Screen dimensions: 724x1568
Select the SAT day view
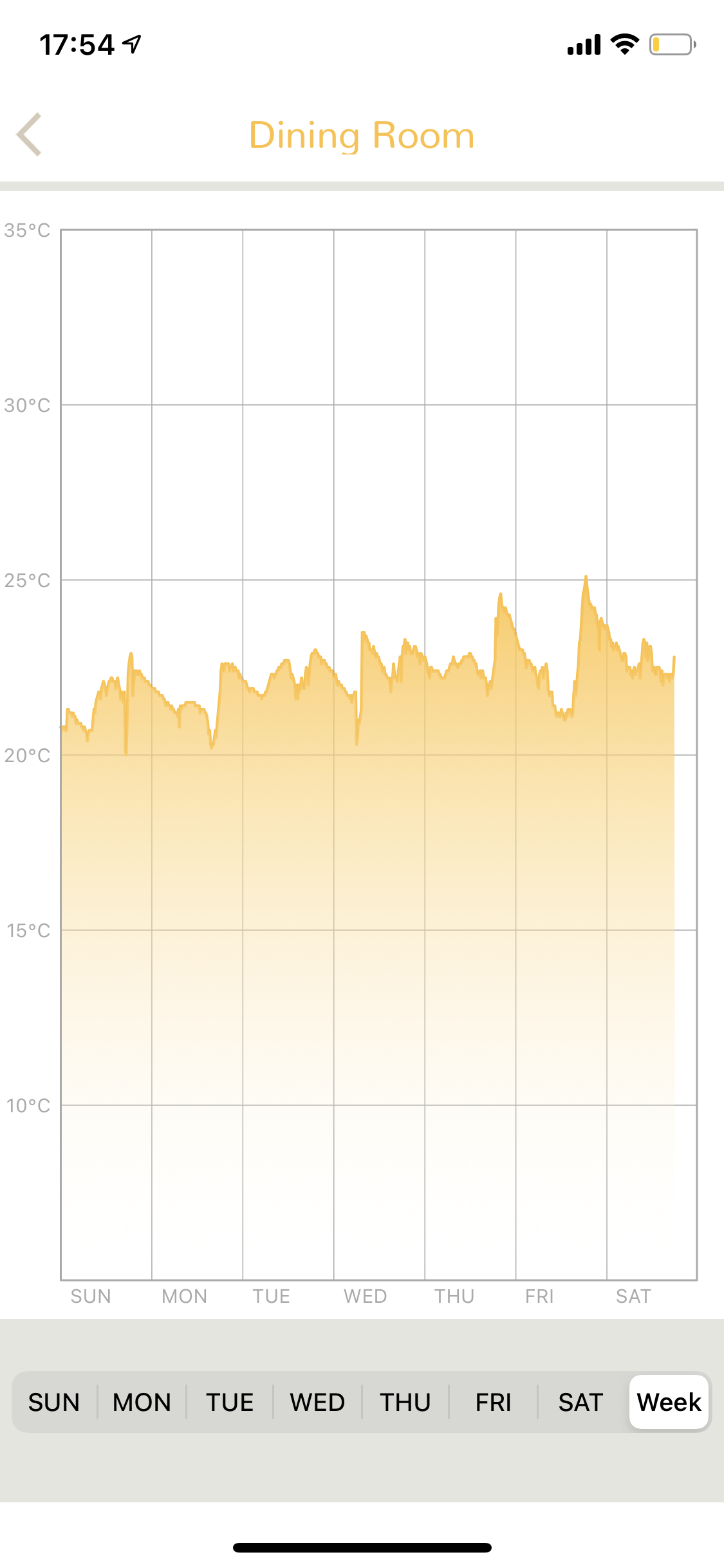pos(580,1402)
